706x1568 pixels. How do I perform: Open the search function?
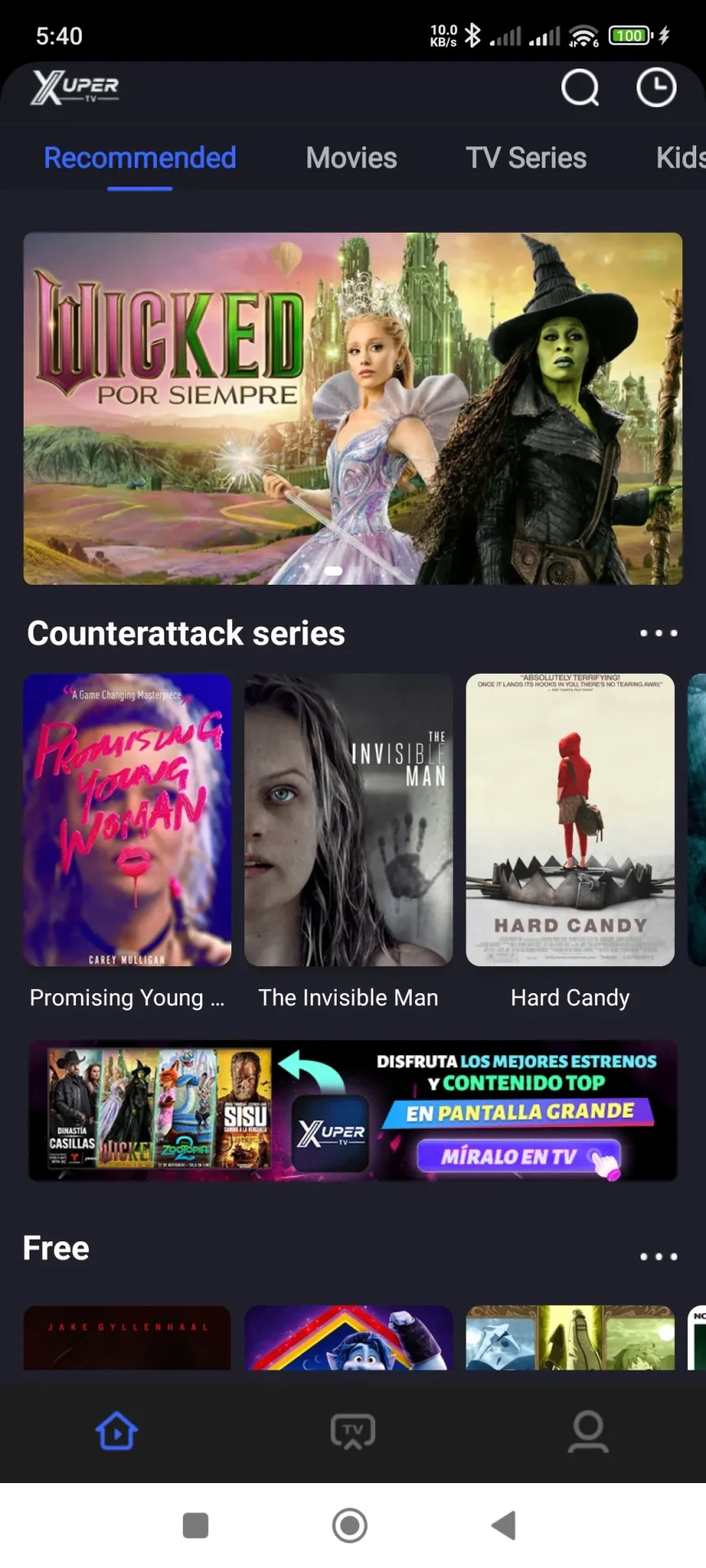click(580, 88)
